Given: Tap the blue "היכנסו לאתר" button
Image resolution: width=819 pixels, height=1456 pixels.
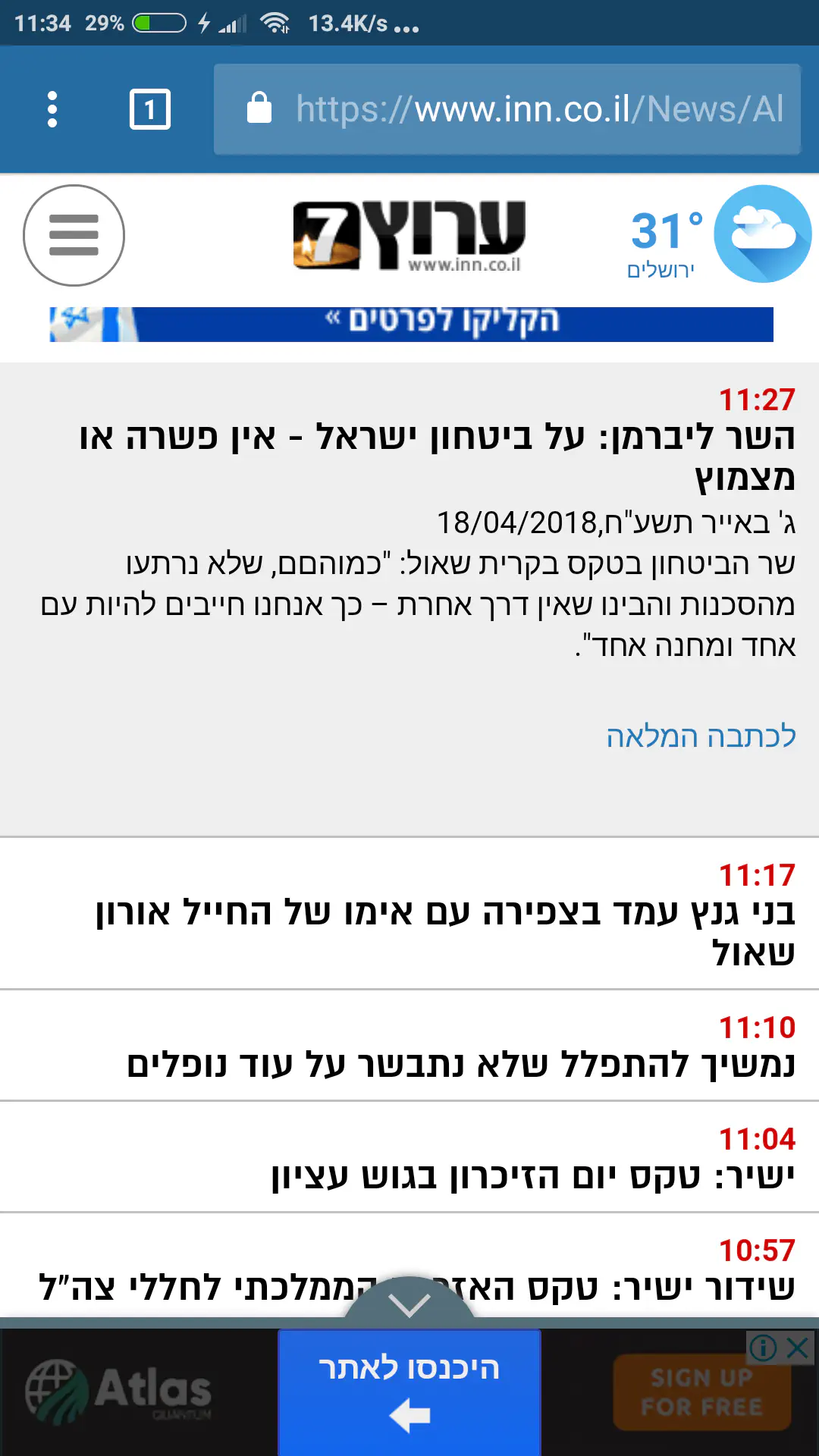Looking at the screenshot, I should click(409, 1392).
